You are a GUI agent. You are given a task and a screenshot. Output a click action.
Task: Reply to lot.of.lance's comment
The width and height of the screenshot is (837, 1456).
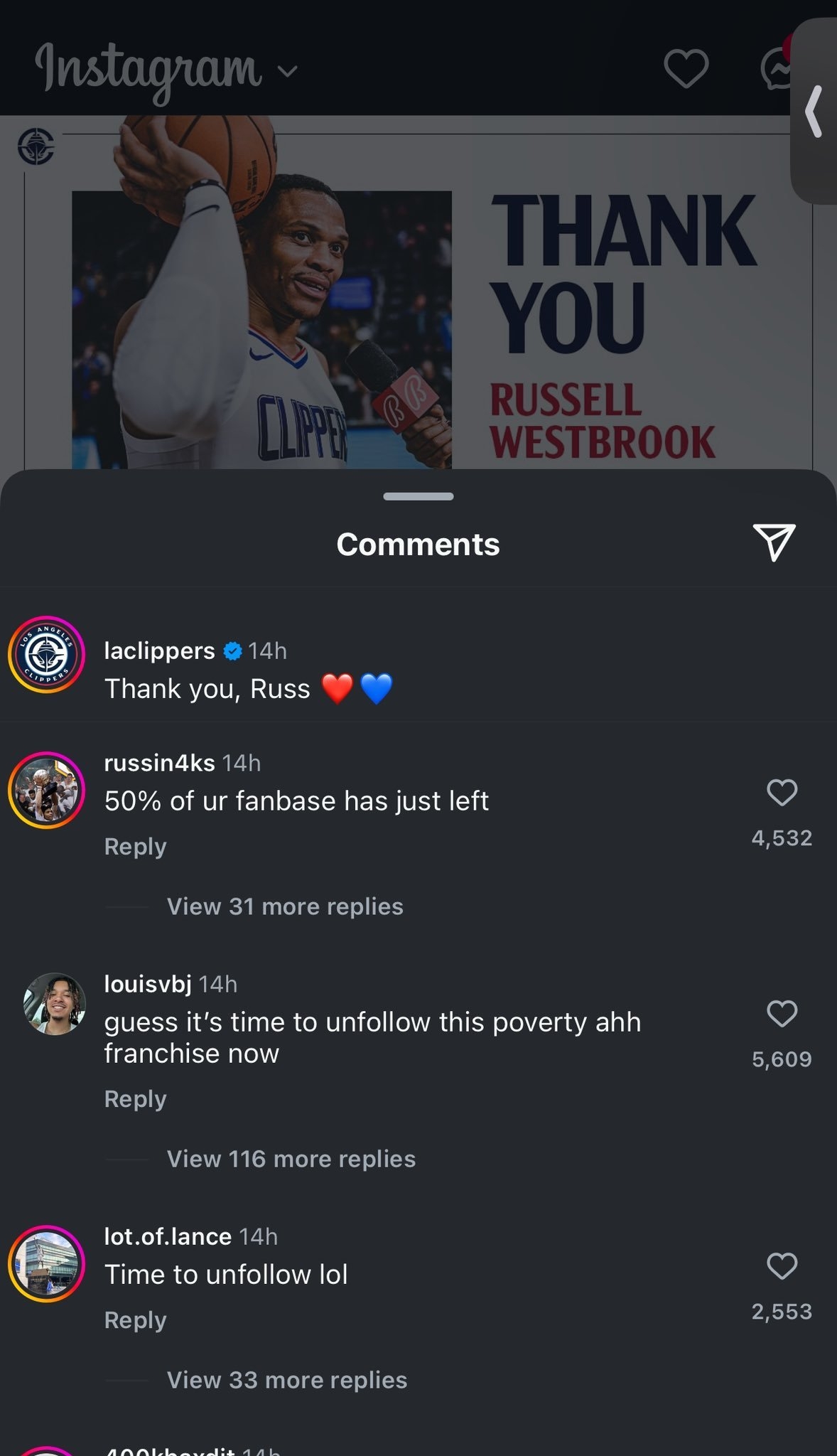(x=135, y=1319)
